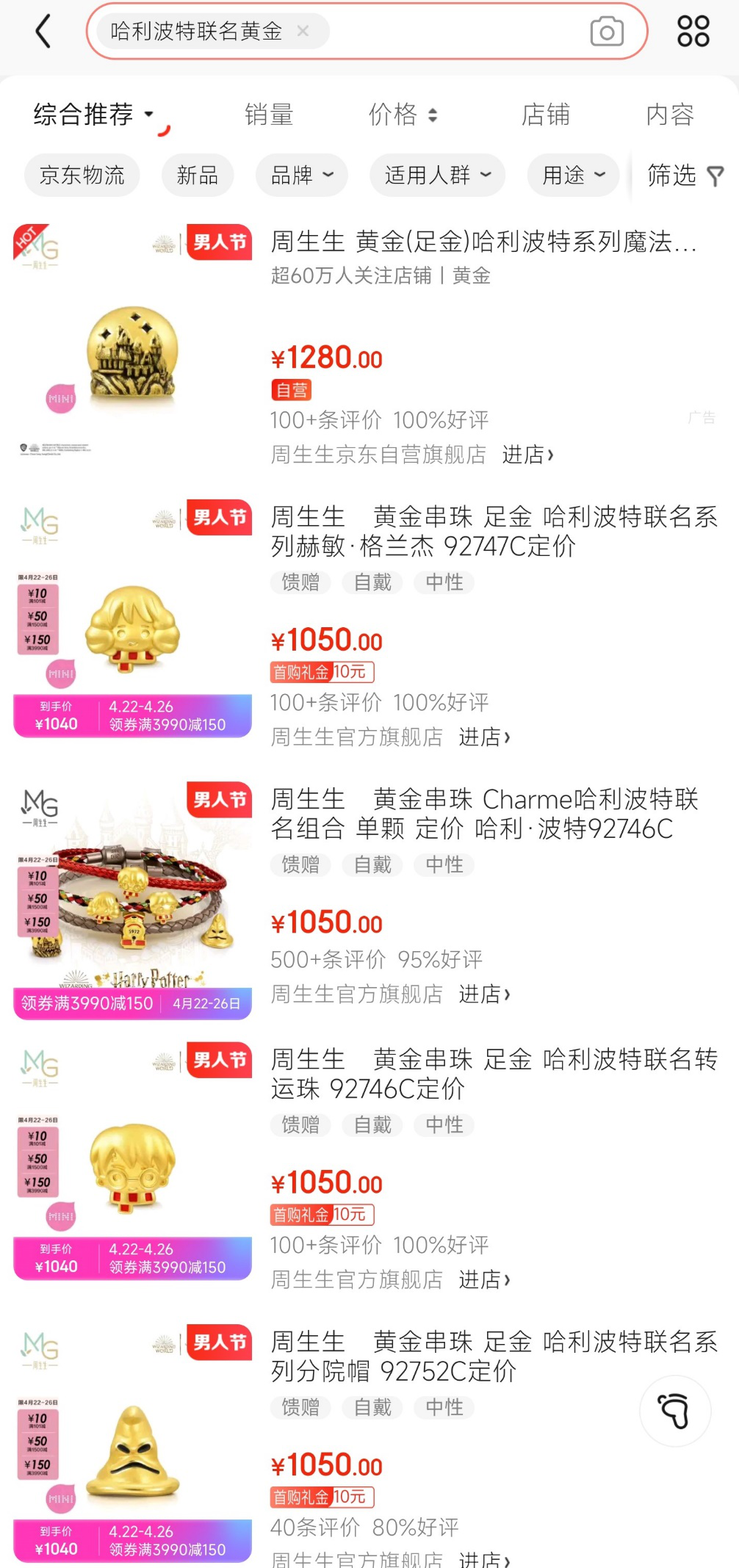Screen dimensions: 739x1568
Task: Open the 筛选 filter panel
Action: (685, 175)
